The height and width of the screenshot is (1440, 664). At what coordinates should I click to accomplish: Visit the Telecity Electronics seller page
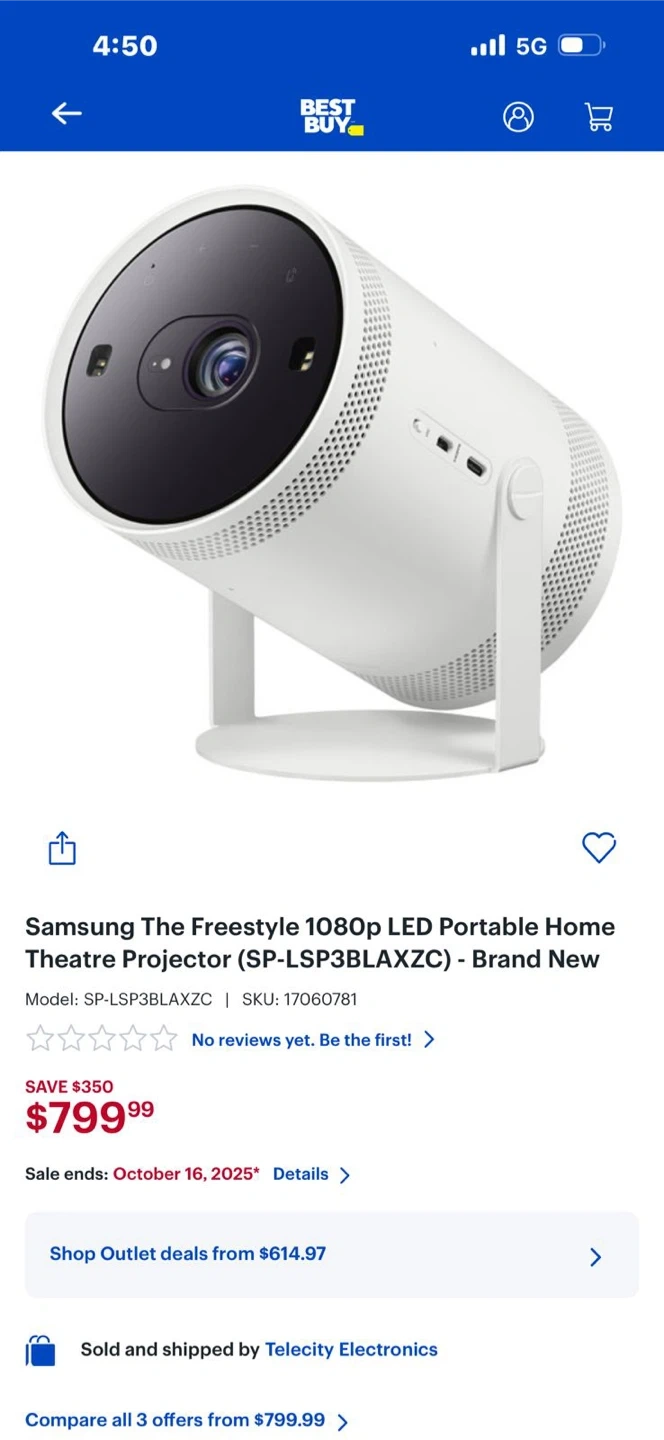[x=351, y=1349]
